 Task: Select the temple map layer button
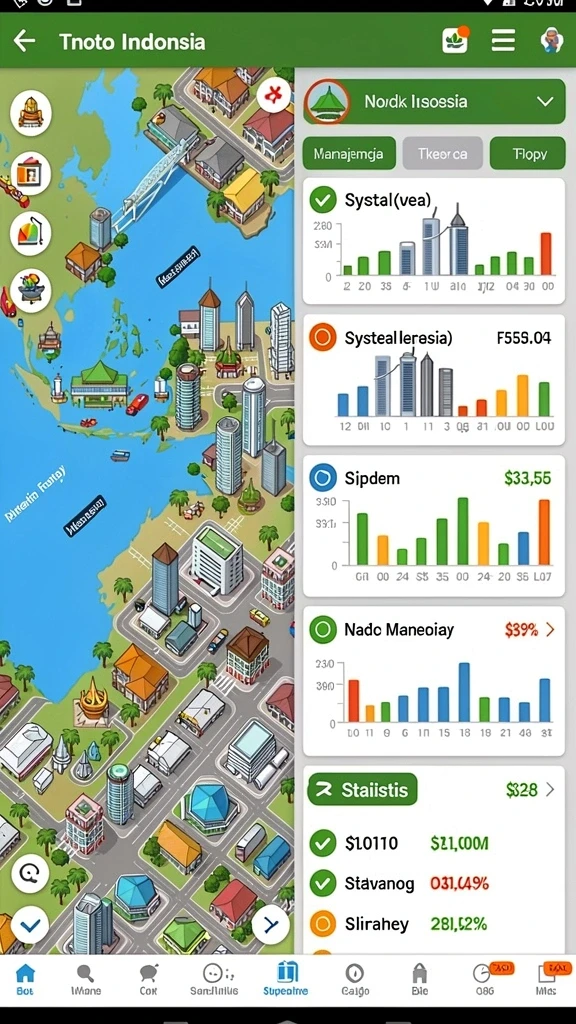(x=31, y=112)
